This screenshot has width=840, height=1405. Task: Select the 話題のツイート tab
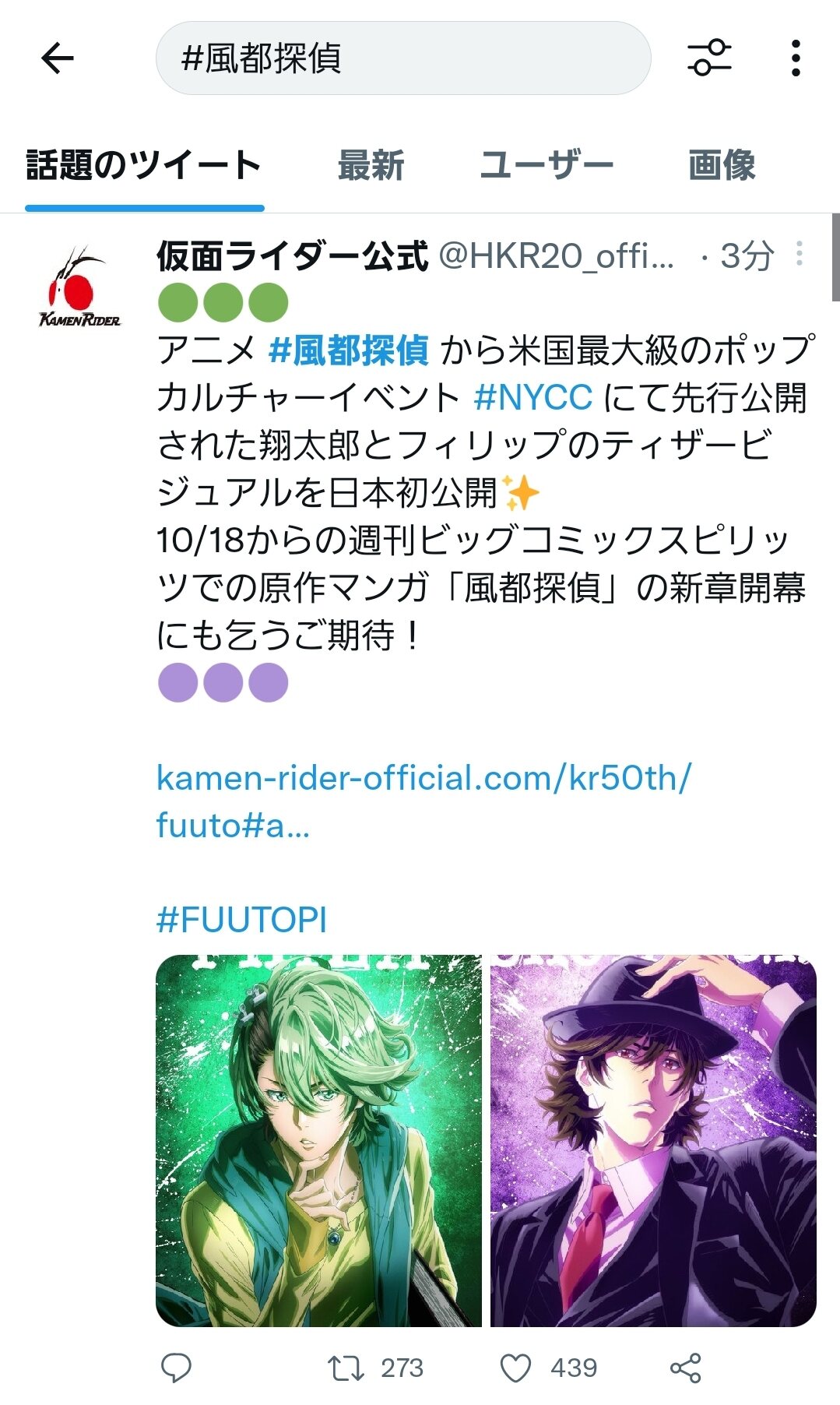[x=144, y=165]
